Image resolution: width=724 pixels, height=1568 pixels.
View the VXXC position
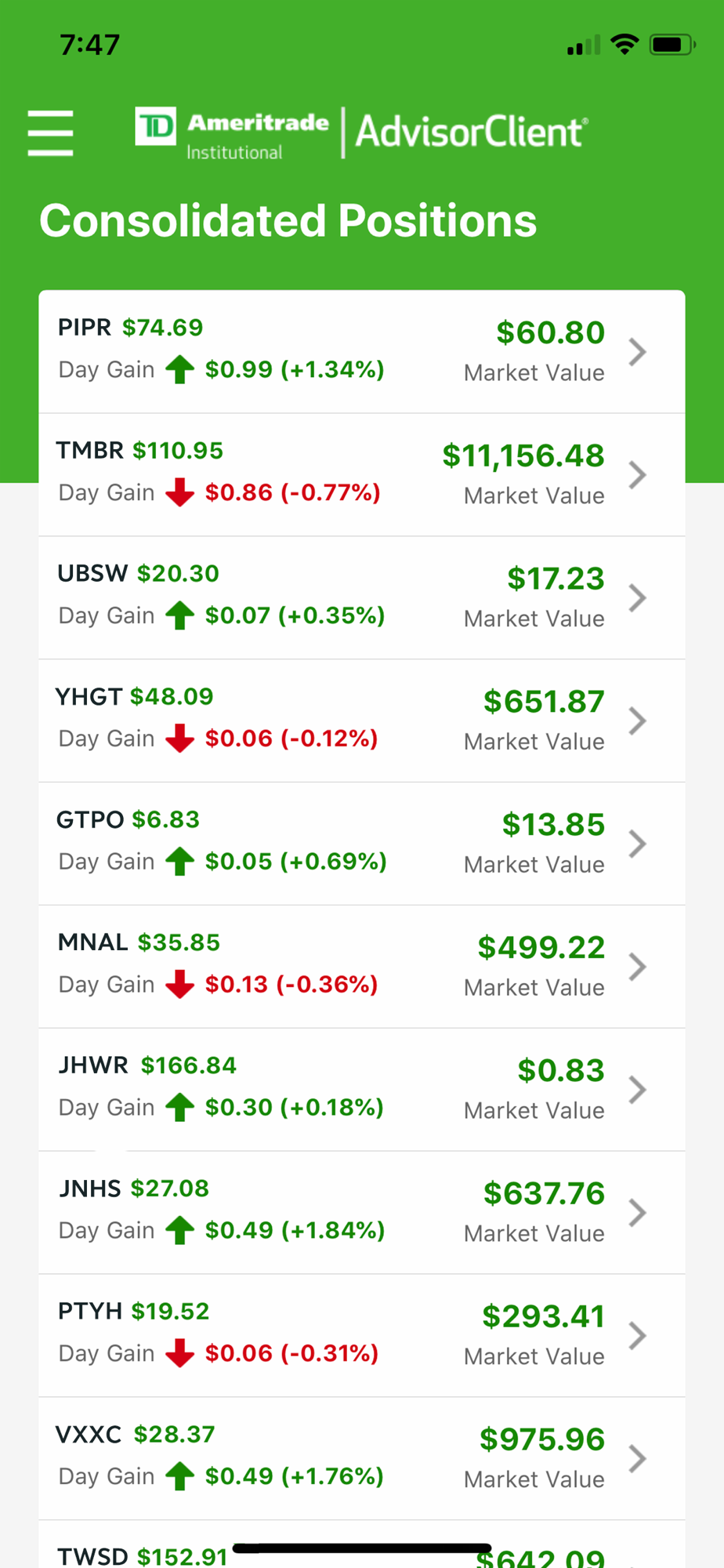(x=362, y=1459)
